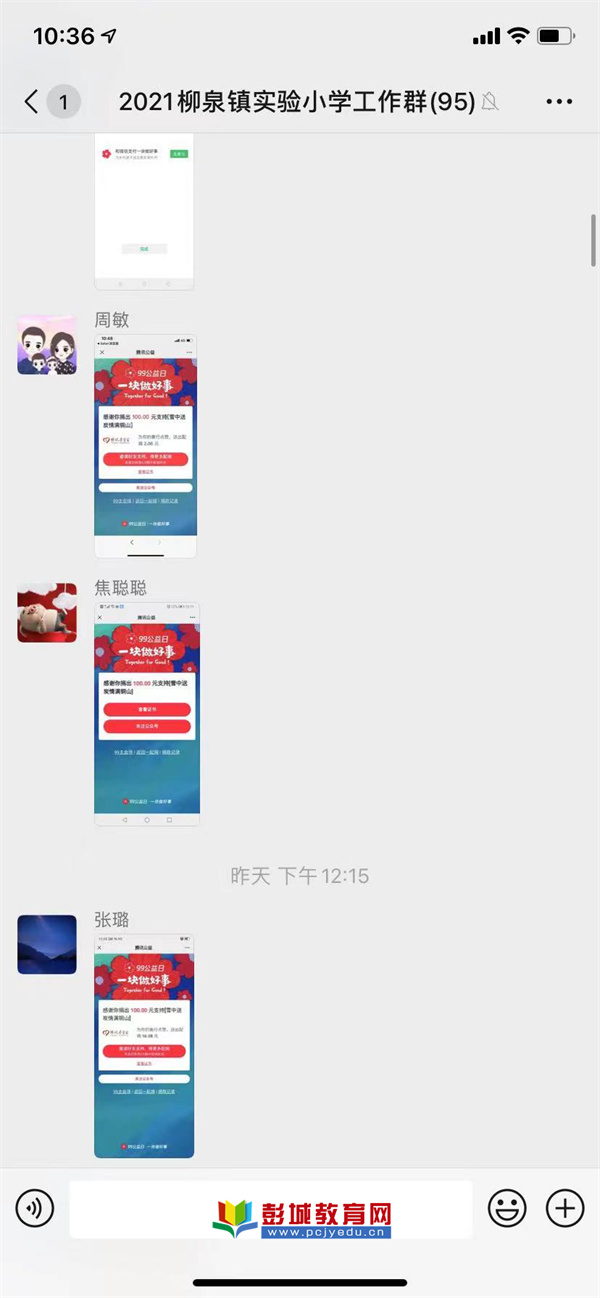Open 张璐's profile avatar
The image size is (600, 1298).
click(47, 944)
